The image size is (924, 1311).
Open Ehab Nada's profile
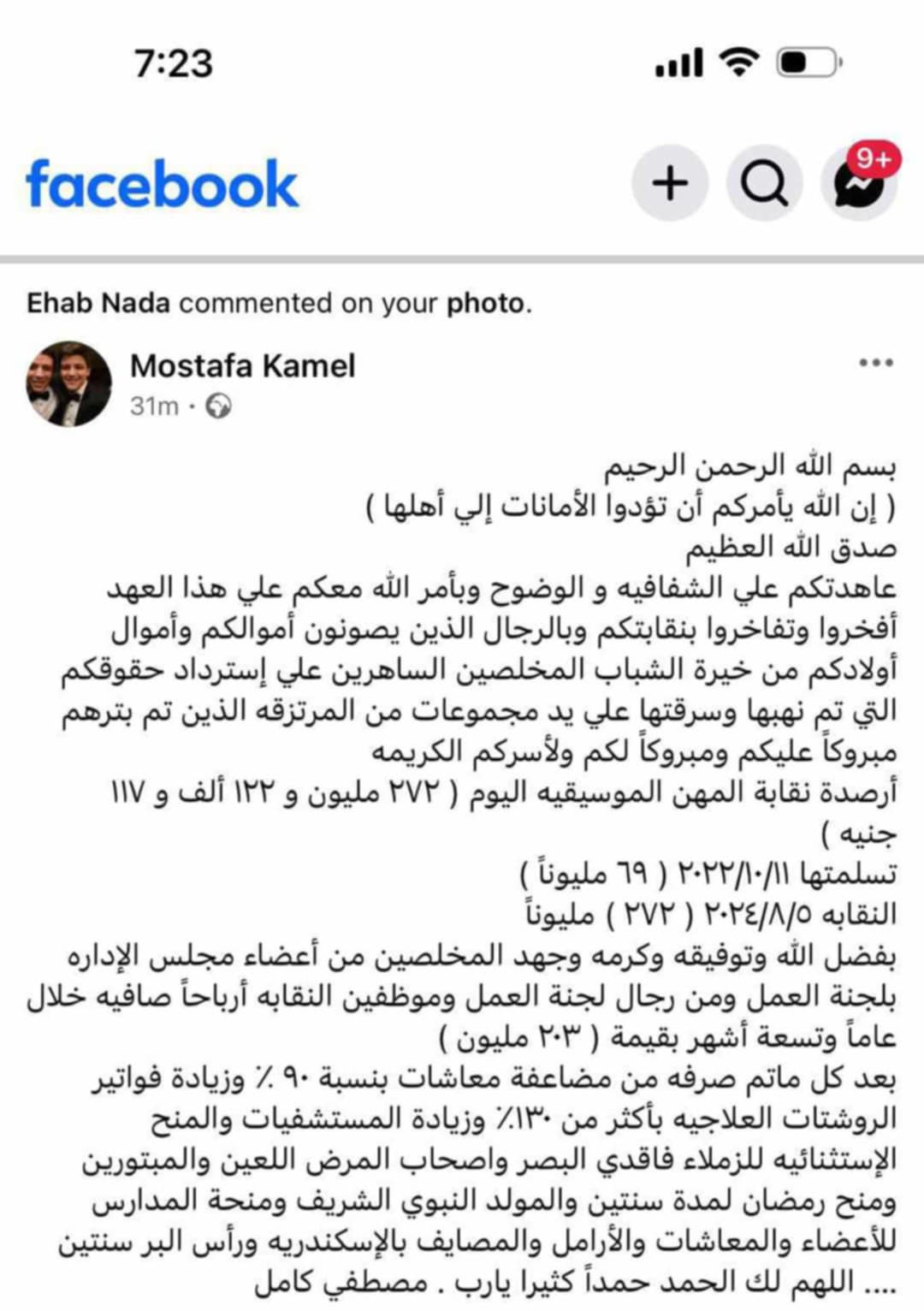98,303
